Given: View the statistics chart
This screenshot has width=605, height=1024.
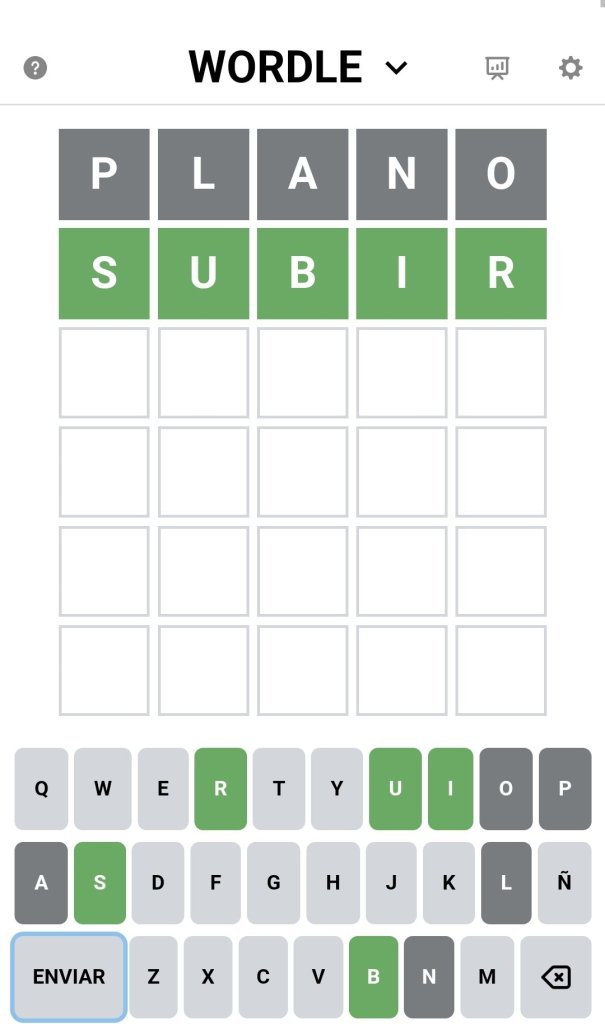Looking at the screenshot, I should pos(497,68).
